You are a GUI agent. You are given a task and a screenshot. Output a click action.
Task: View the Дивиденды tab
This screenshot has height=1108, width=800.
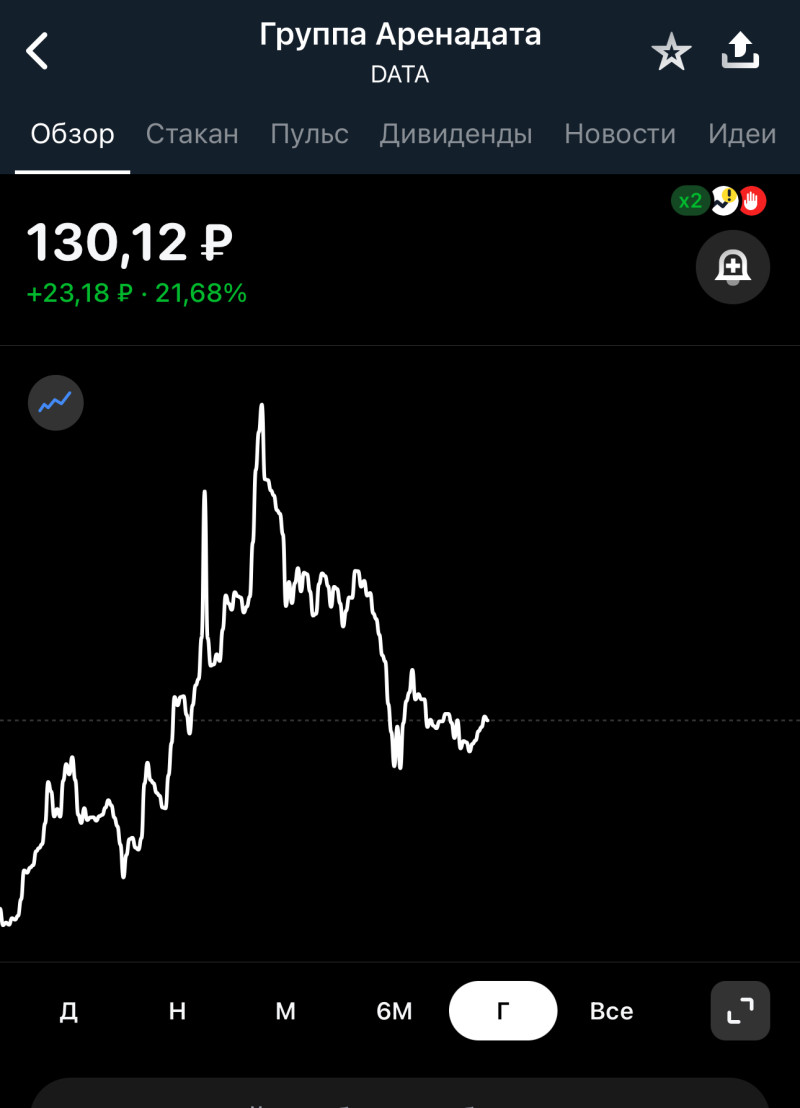455,134
